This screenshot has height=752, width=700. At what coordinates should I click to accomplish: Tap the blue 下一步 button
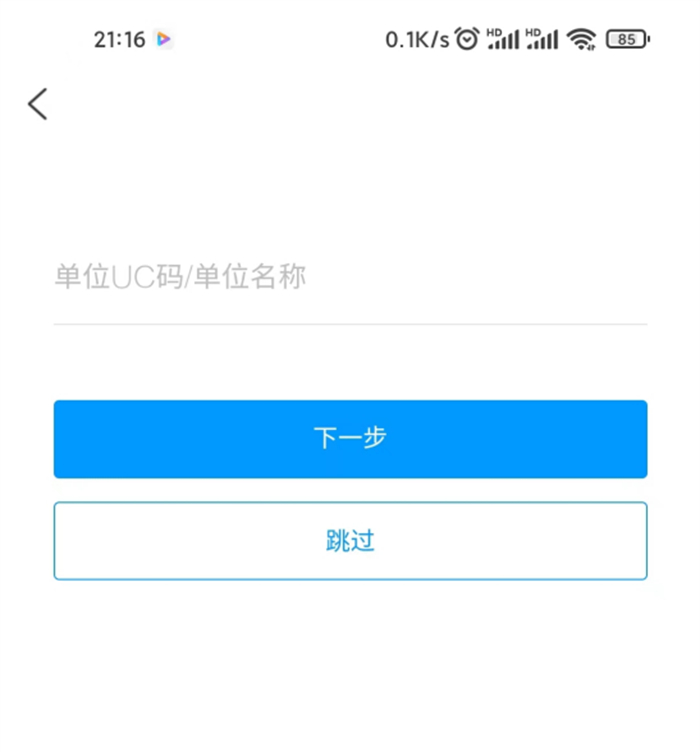click(350, 439)
